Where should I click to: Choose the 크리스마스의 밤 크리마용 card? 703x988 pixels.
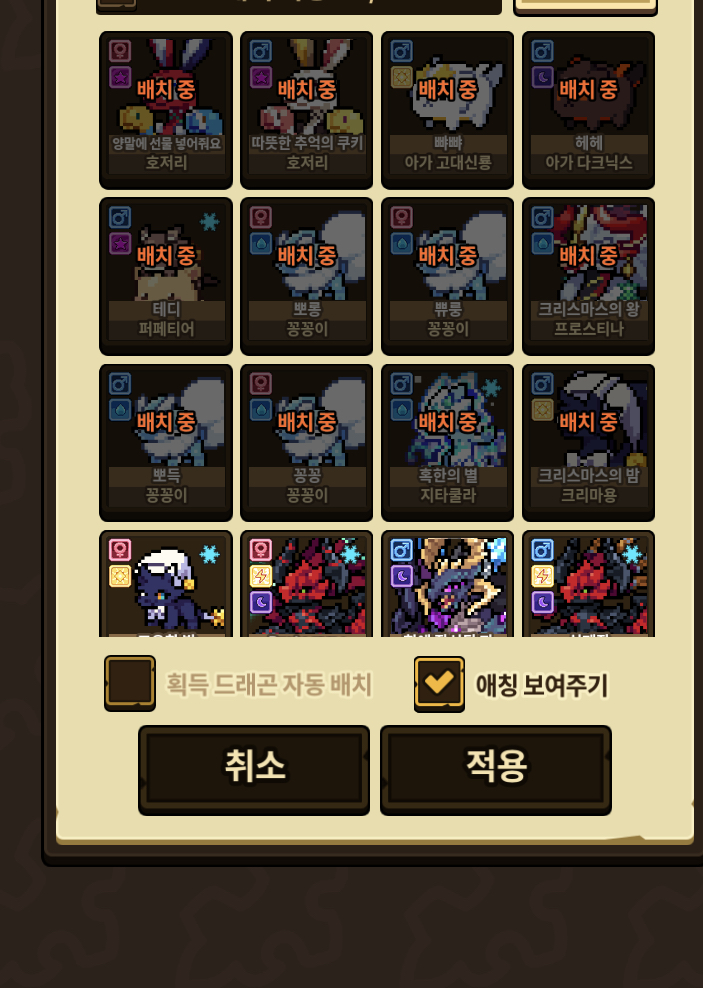[588, 442]
